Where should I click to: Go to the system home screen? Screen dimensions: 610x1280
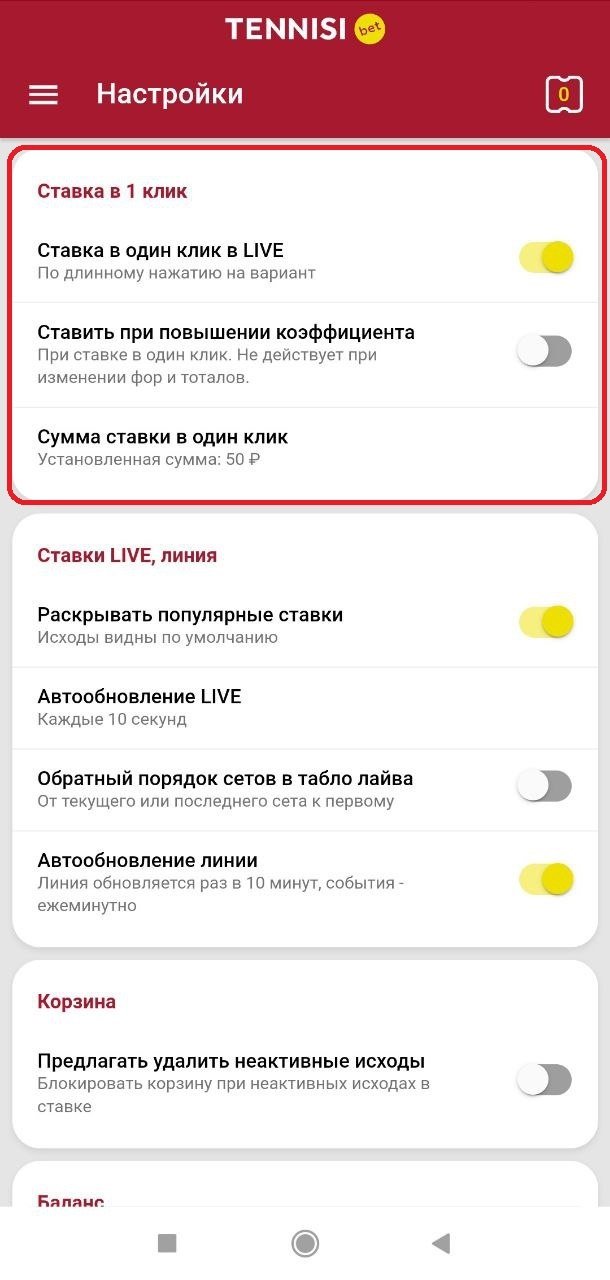click(x=305, y=1243)
